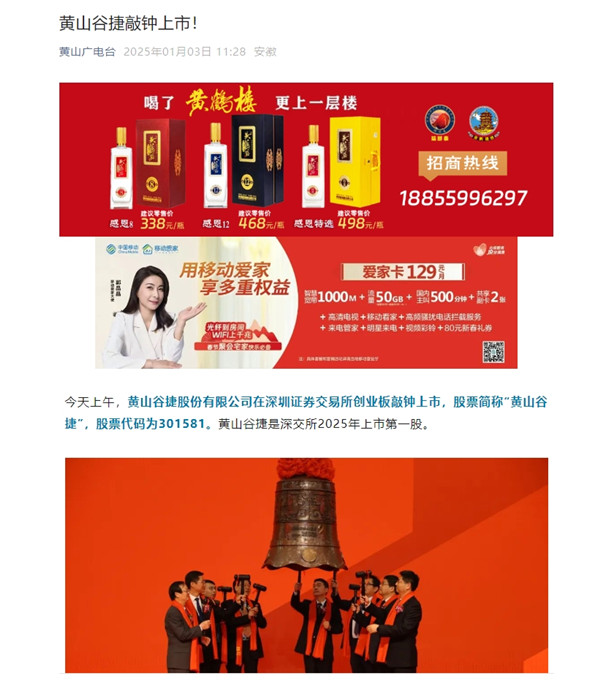Image resolution: width=600 pixels, height=681 pixels.
Task: View the bell-ringing ceremony photo
Action: 306,565
